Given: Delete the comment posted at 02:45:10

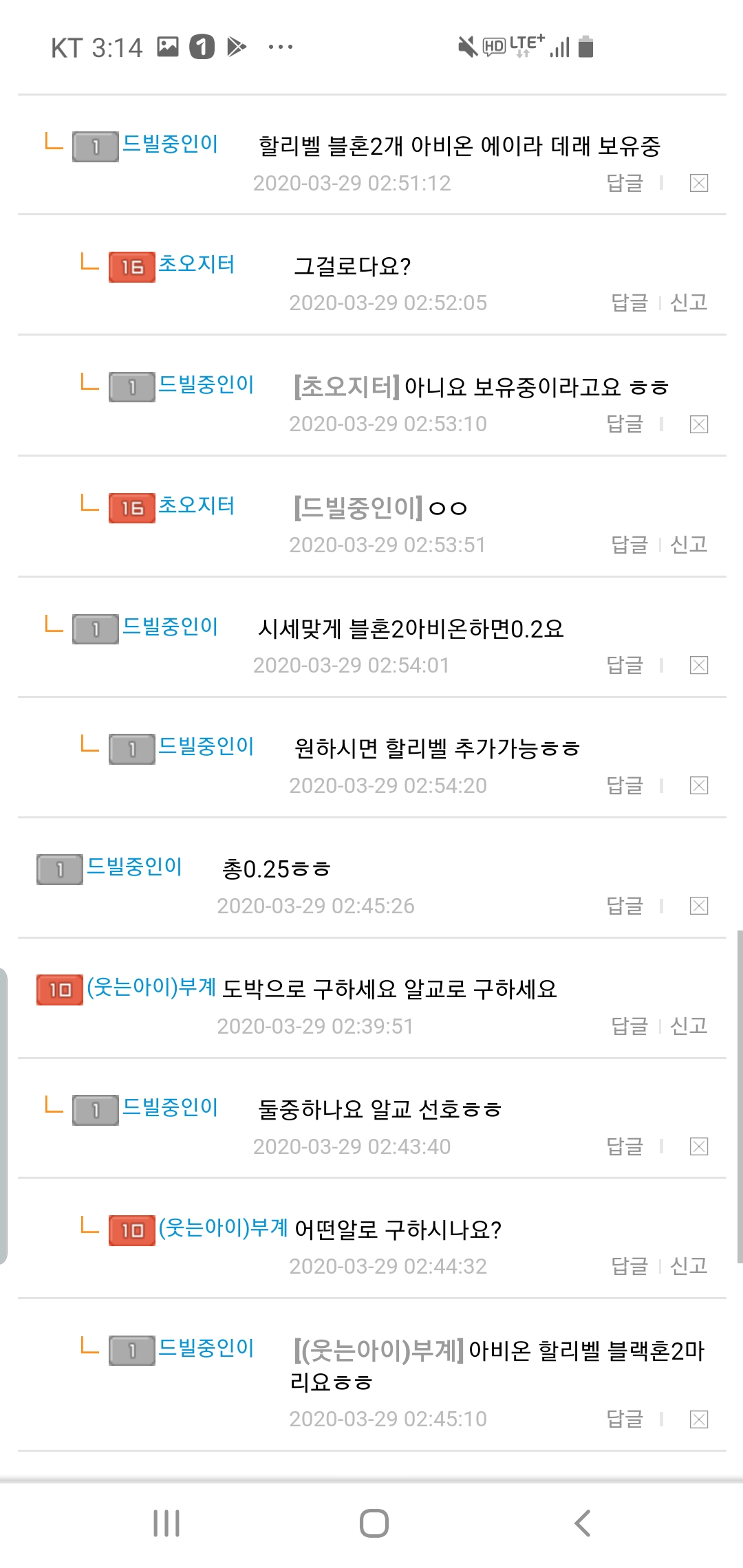Looking at the screenshot, I should point(698,1419).
